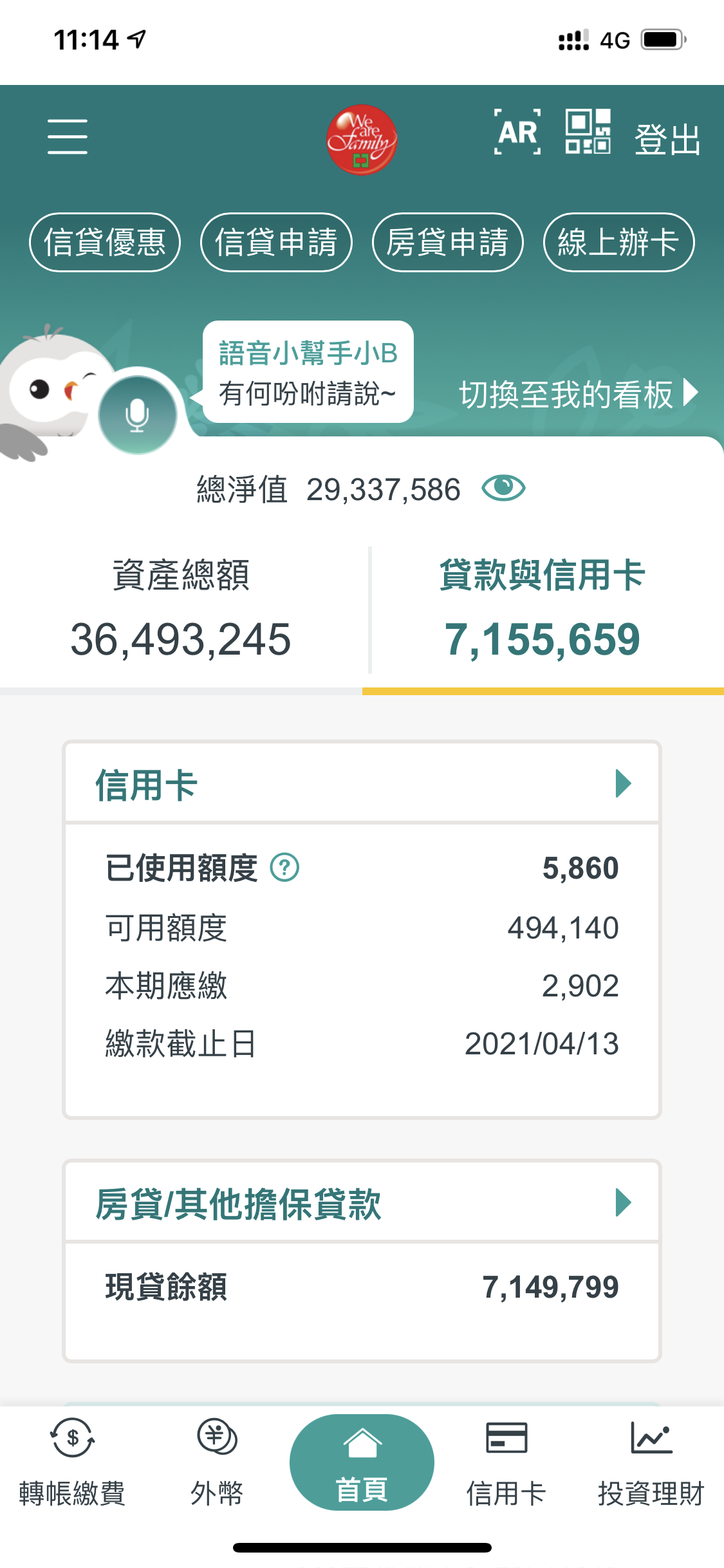The height and width of the screenshot is (1568, 724).
Task: Switch to 切換至我的看板
Action: click(x=577, y=394)
